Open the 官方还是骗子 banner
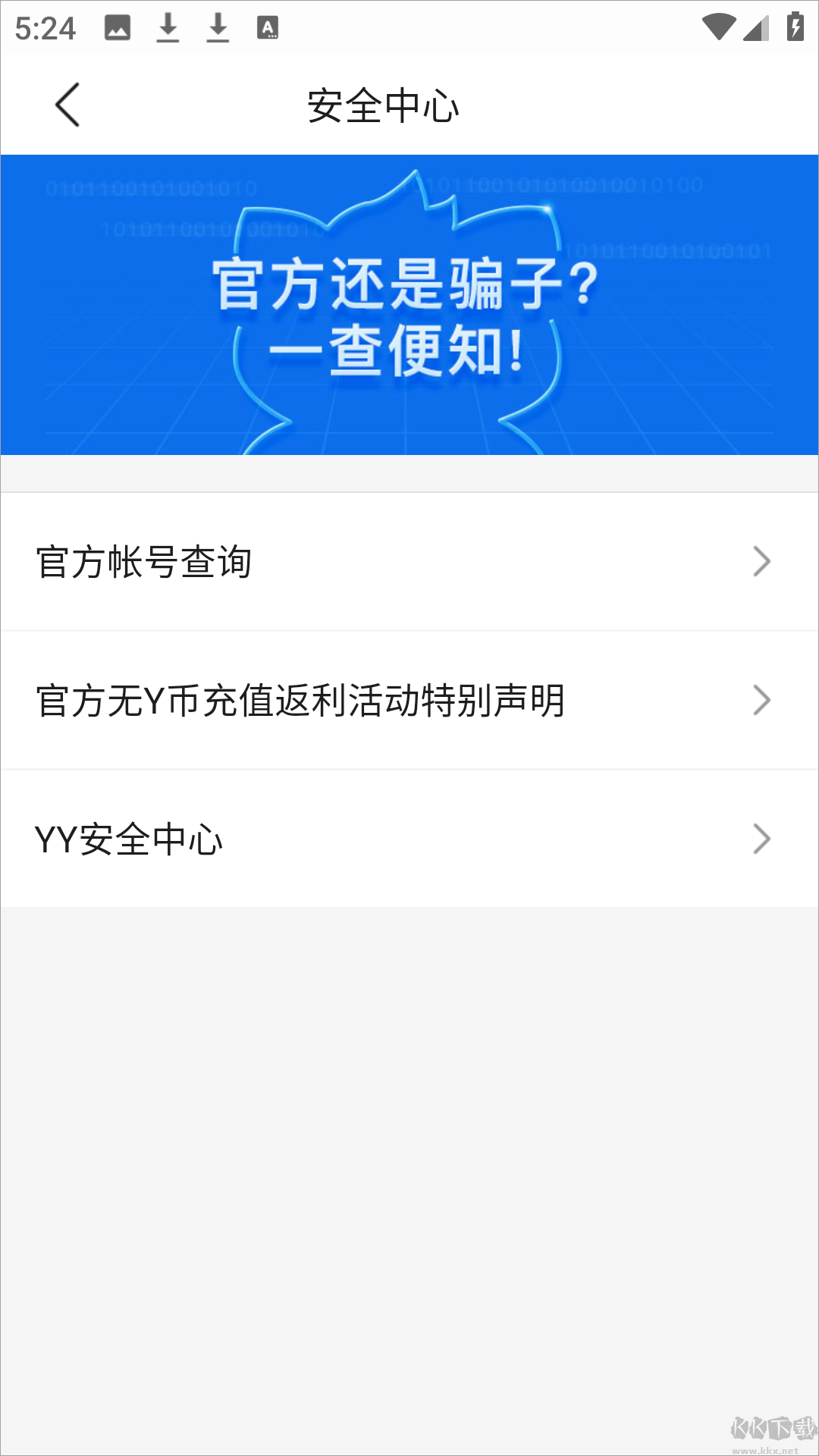The width and height of the screenshot is (819, 1456). click(x=409, y=305)
